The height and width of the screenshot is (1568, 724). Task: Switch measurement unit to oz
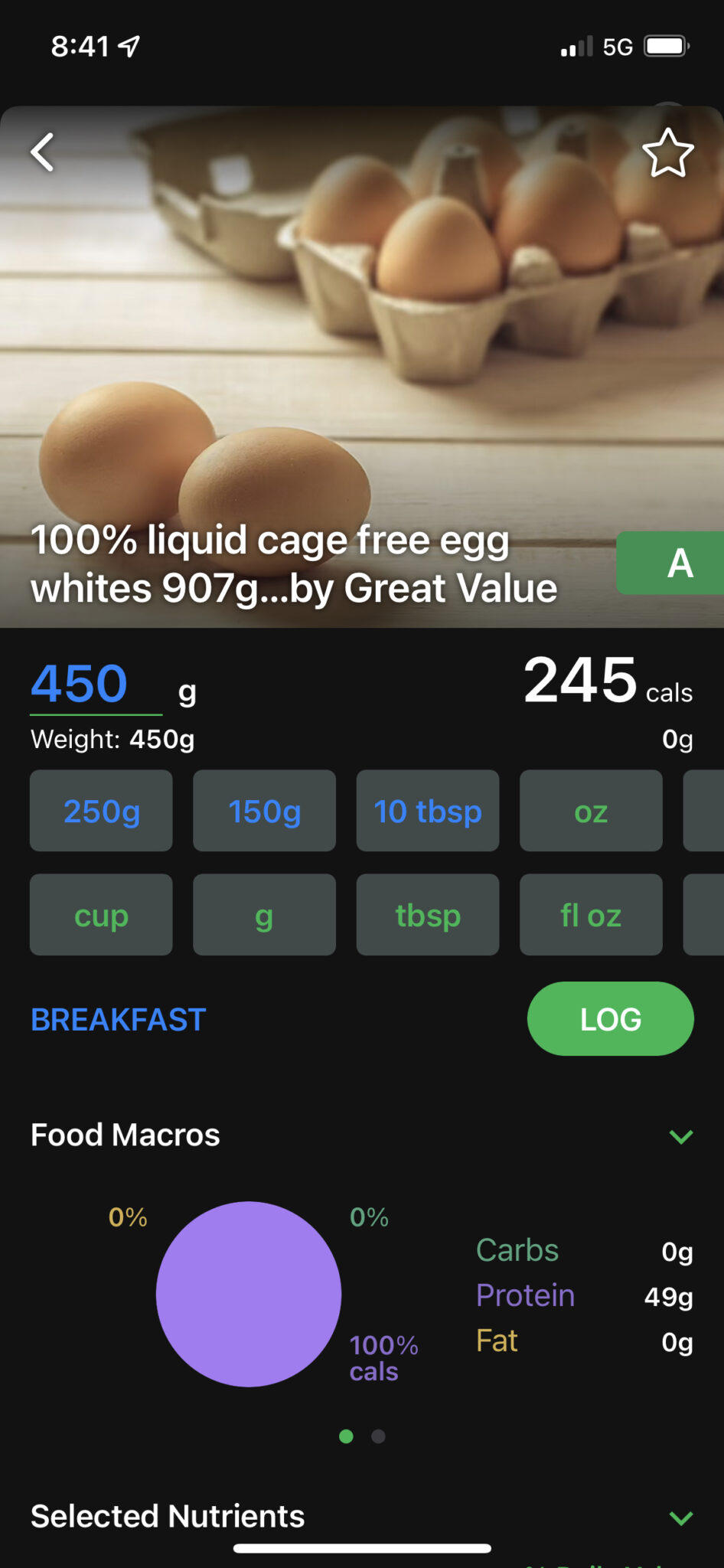point(590,811)
